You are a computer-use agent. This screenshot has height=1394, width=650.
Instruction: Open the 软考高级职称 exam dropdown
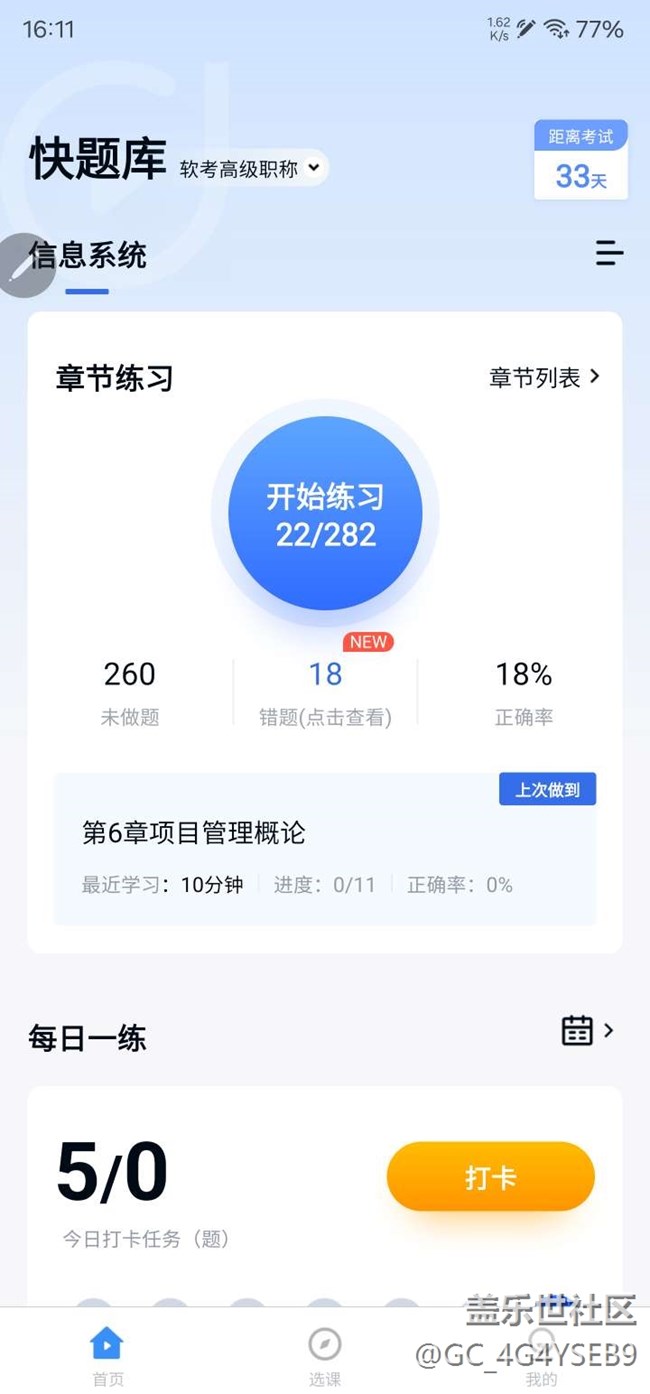click(253, 168)
